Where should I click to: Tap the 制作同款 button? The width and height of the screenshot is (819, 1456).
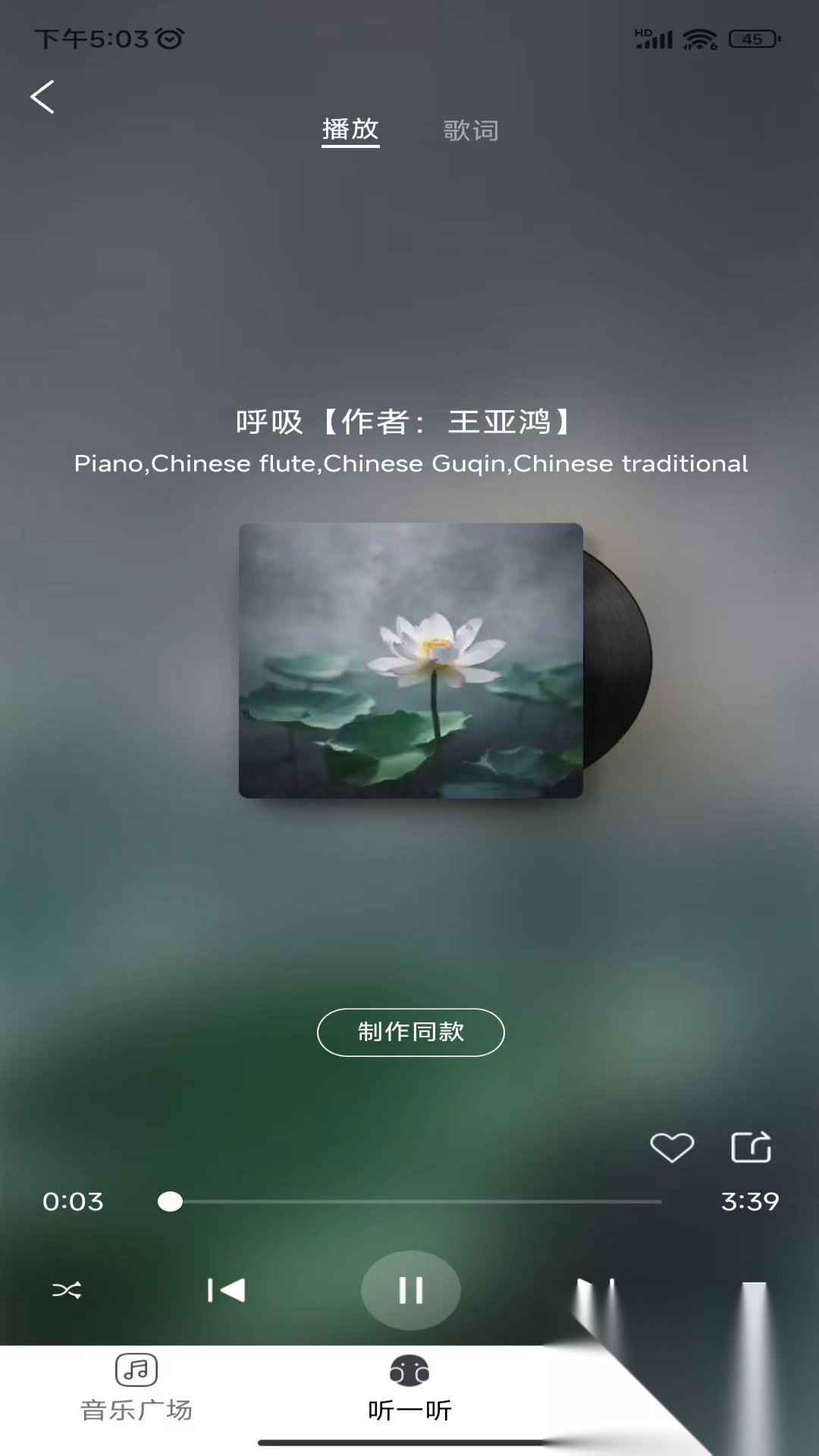(x=410, y=1032)
